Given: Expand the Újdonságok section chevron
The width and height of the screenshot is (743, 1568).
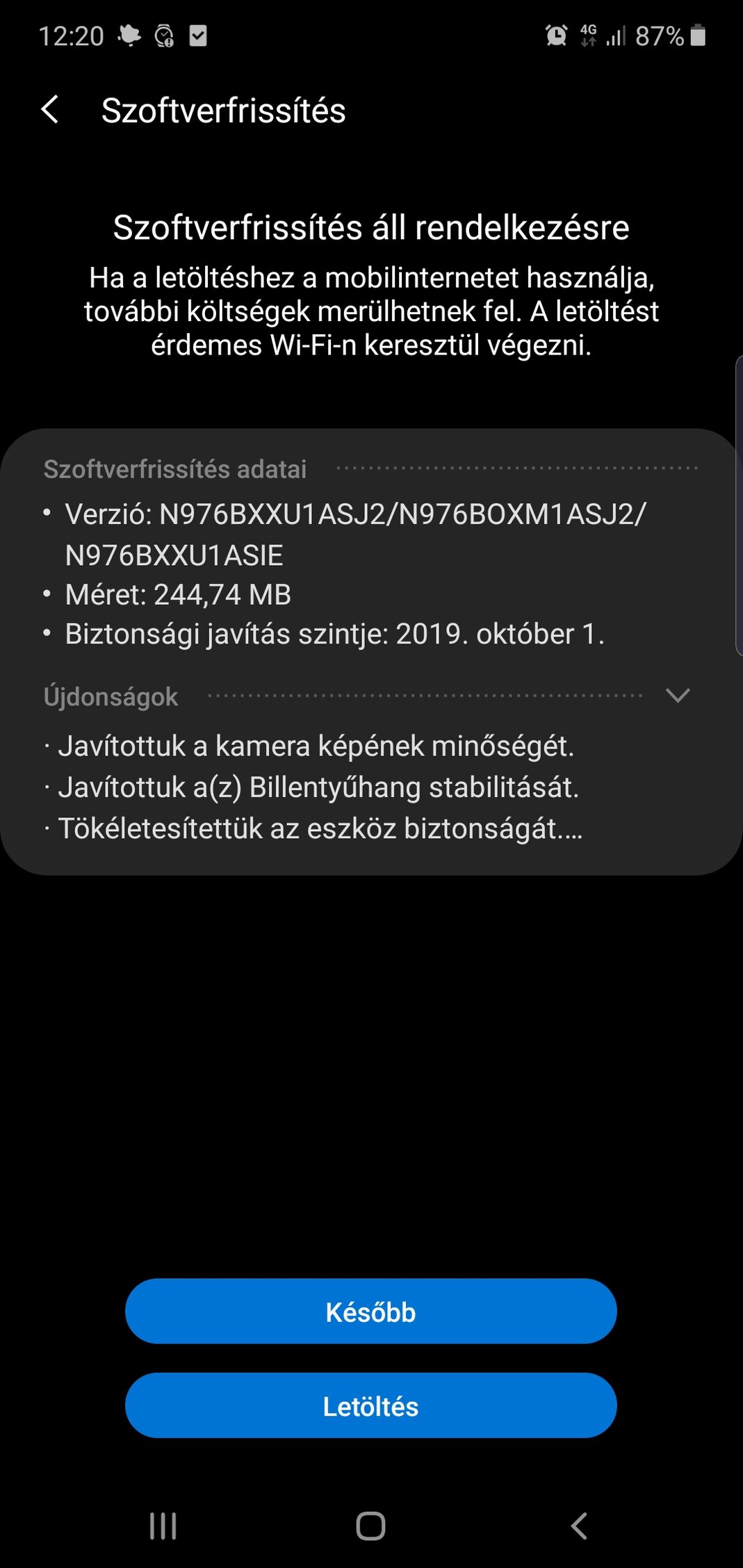Looking at the screenshot, I should pos(677,695).
